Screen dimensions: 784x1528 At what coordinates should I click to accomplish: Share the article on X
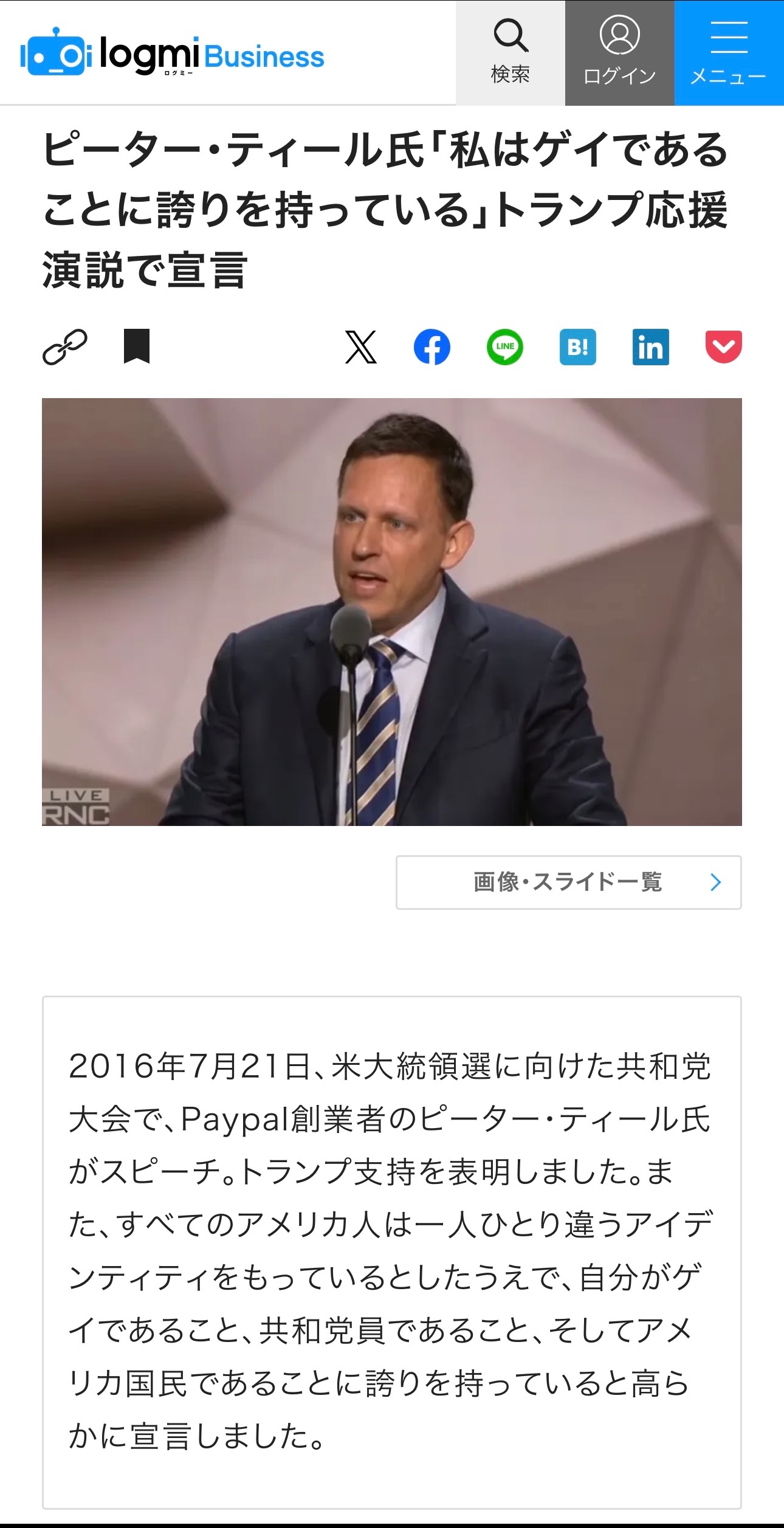click(x=360, y=347)
